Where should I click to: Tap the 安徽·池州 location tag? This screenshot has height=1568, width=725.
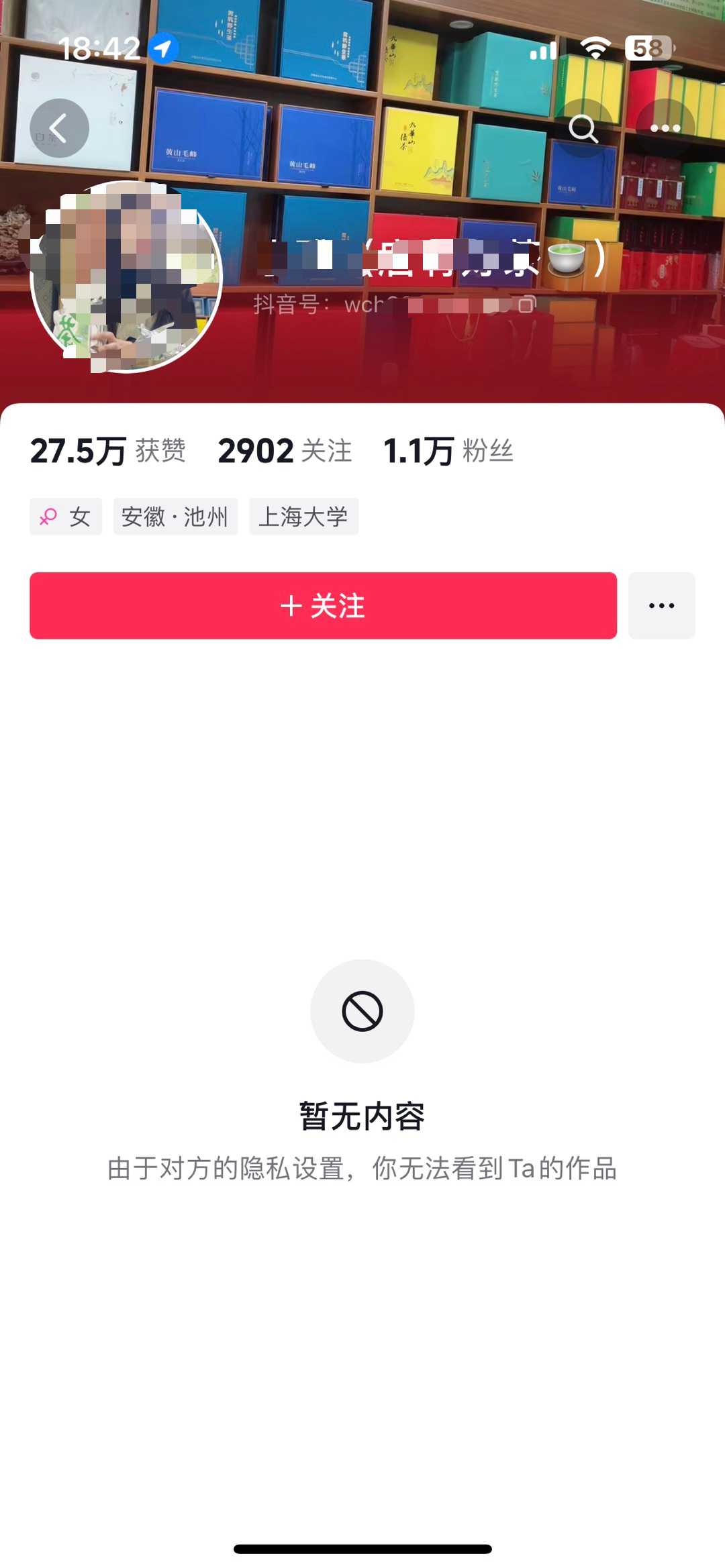point(175,516)
